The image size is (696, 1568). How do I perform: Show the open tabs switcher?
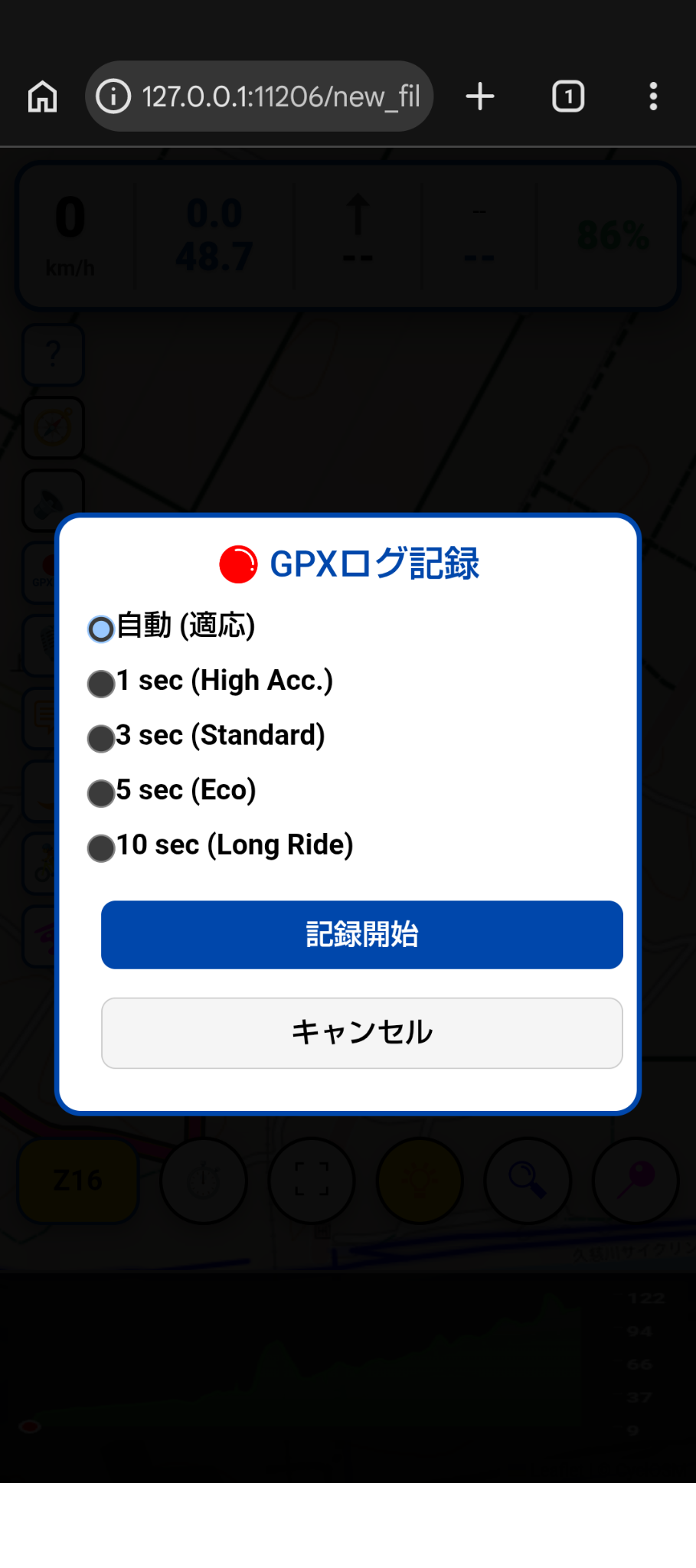[x=568, y=96]
